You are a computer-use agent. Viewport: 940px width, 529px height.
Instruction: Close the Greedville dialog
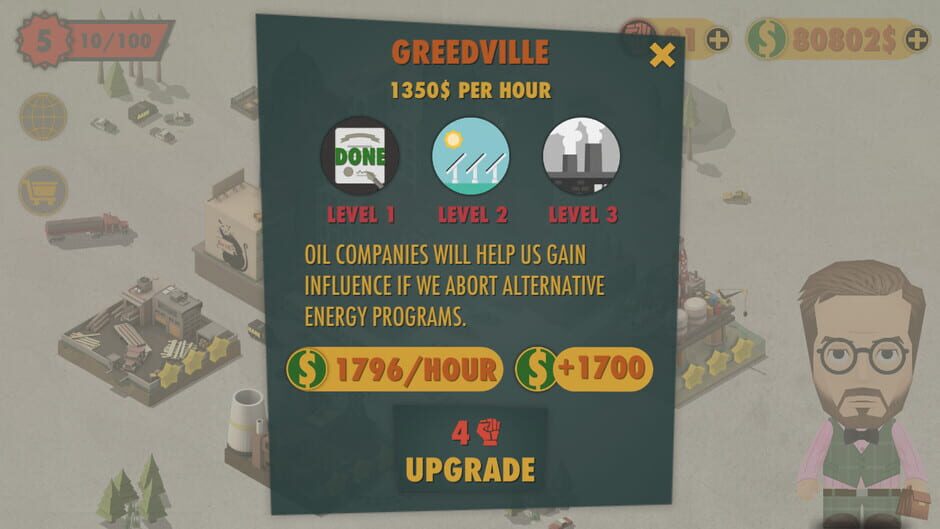coord(662,55)
